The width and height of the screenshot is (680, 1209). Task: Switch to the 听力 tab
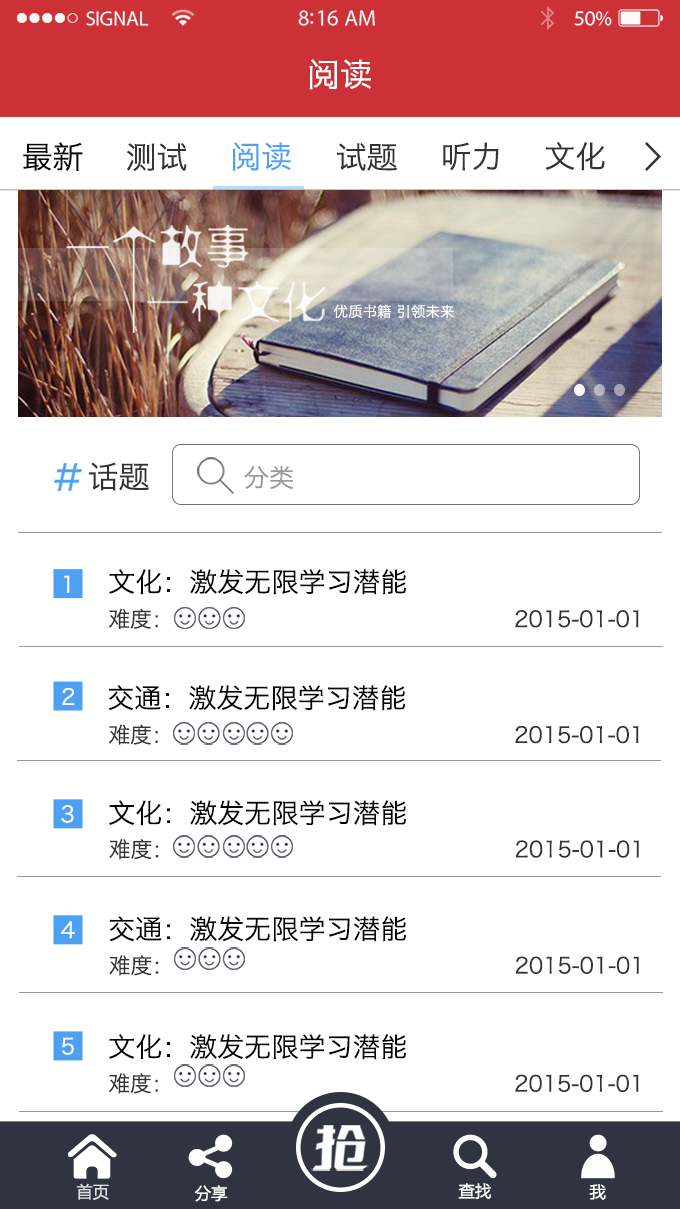click(471, 157)
